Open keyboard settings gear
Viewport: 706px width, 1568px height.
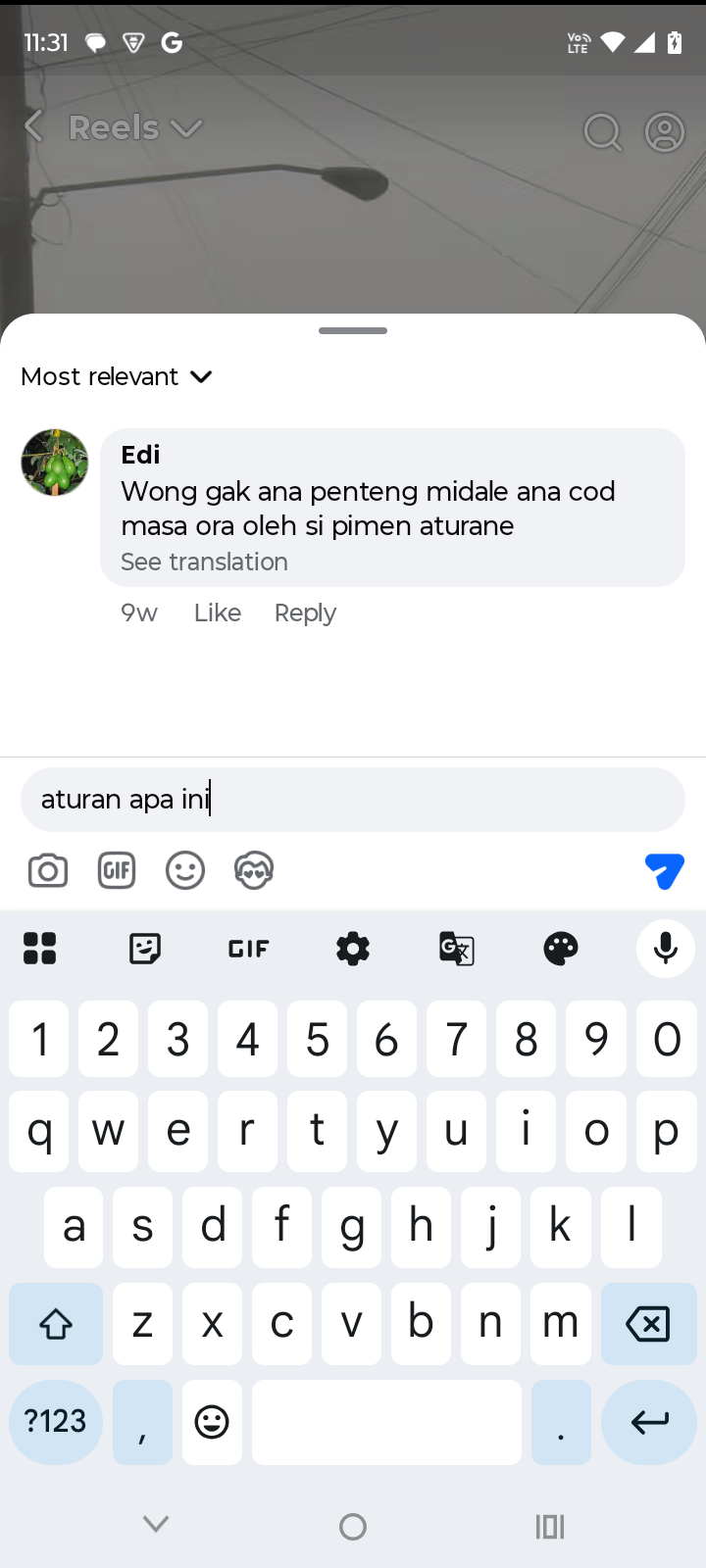(353, 949)
